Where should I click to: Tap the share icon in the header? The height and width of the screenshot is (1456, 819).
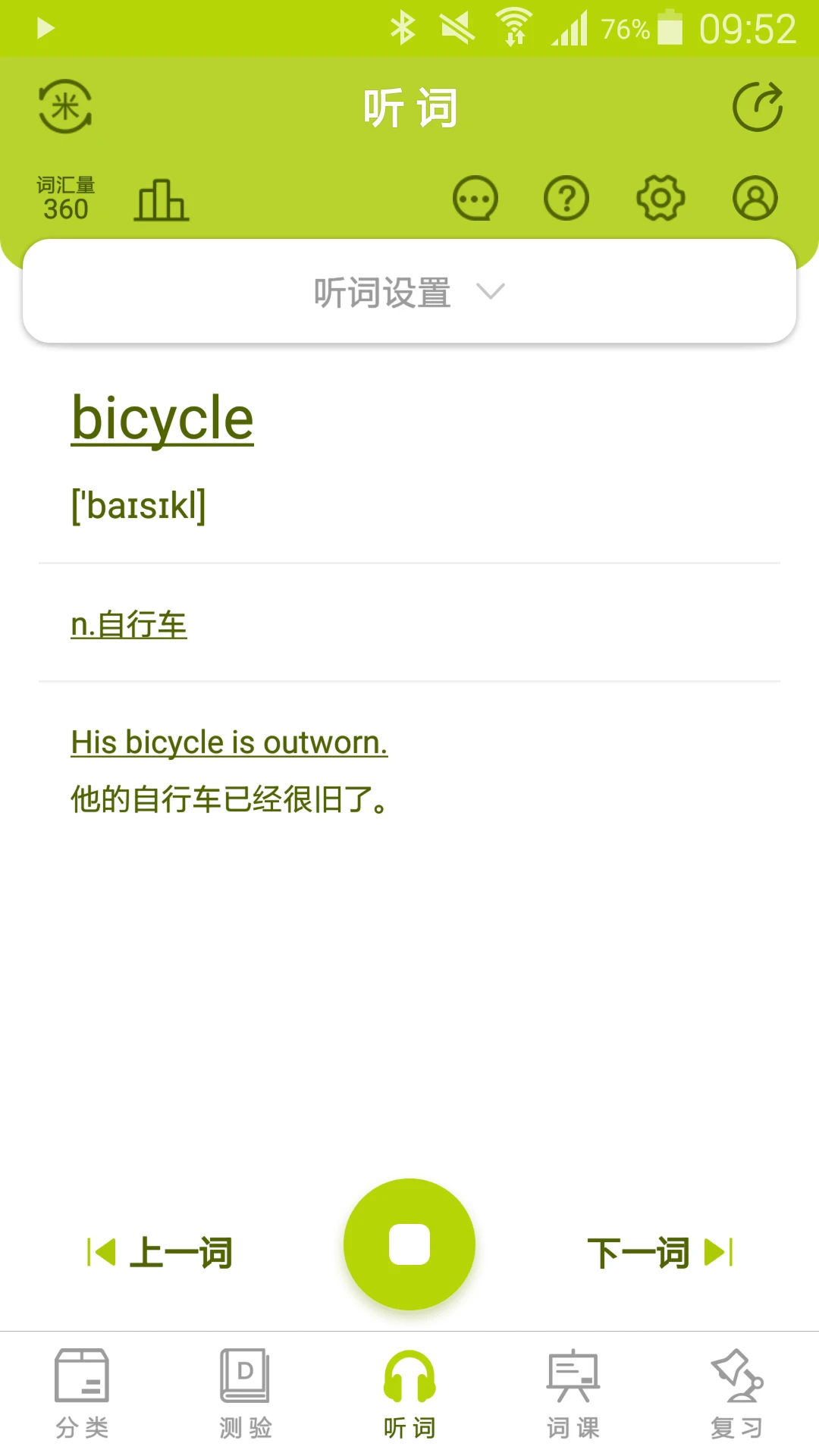(757, 106)
